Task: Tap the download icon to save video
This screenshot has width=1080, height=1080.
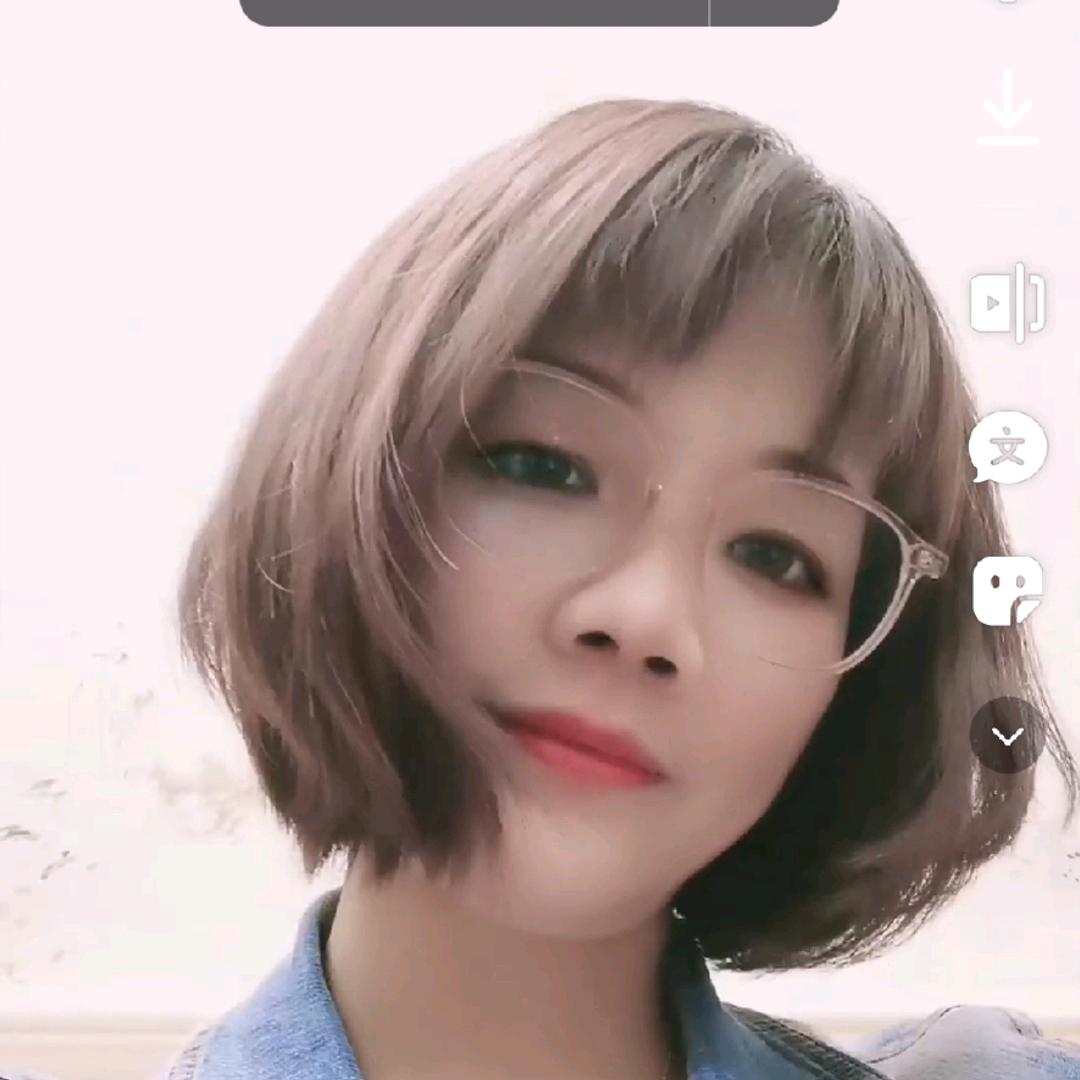Action: coord(1007,109)
